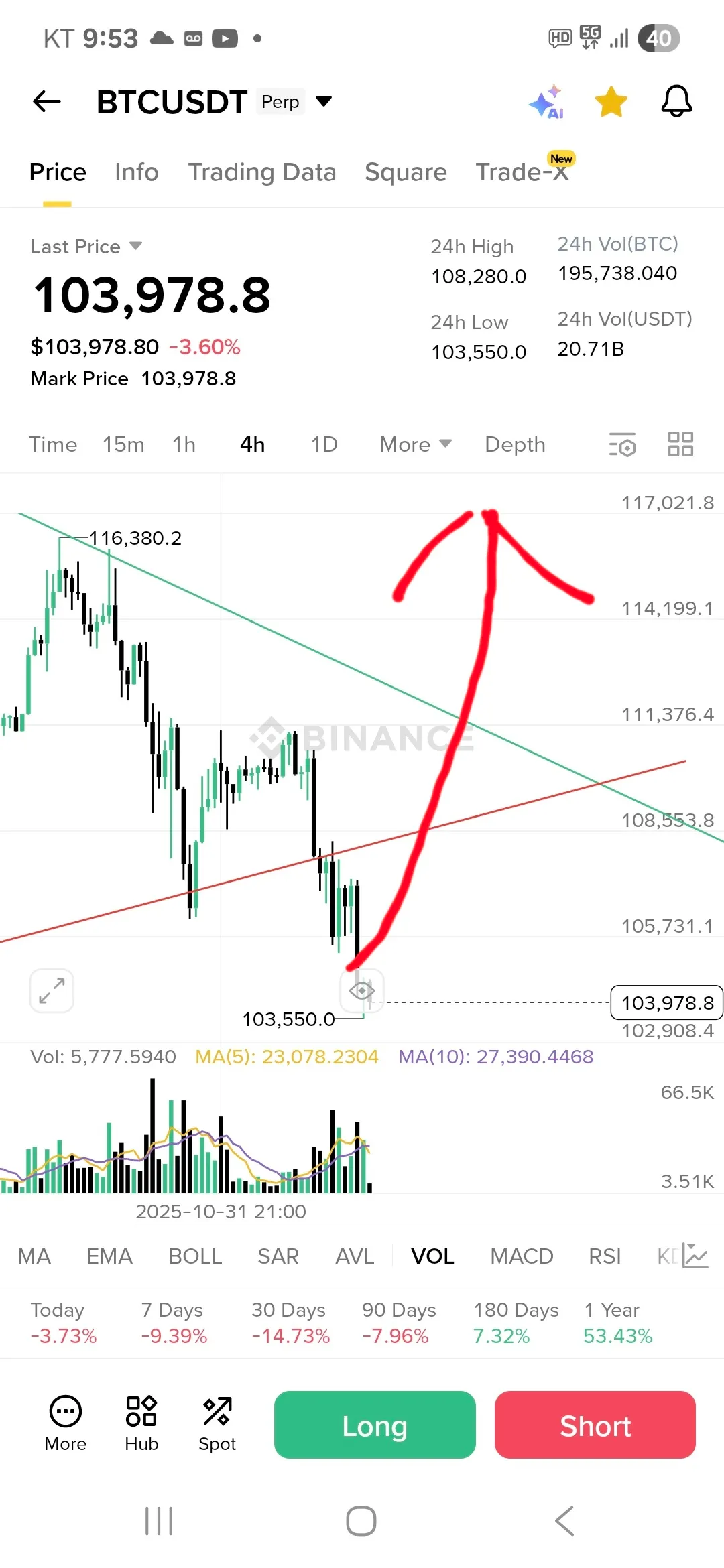Tap the red Short button
This screenshot has height=1568, width=724.
click(595, 1425)
